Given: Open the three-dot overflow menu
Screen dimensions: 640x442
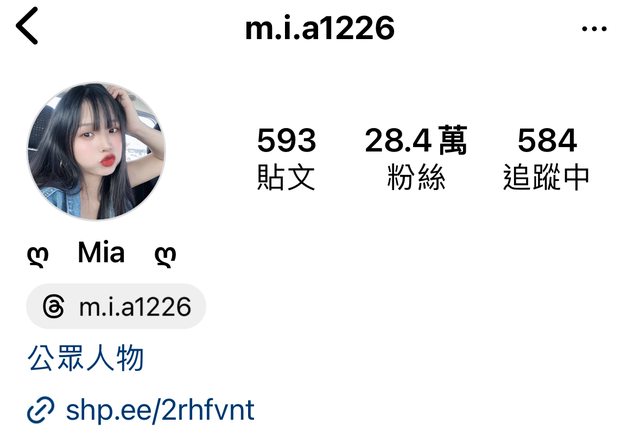Looking at the screenshot, I should coord(594,28).
